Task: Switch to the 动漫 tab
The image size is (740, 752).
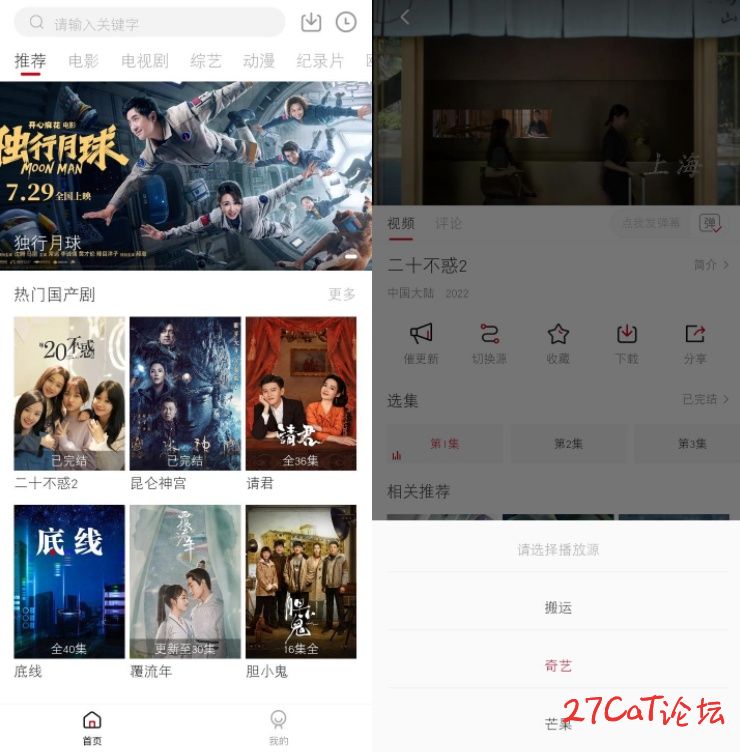Action: (259, 61)
